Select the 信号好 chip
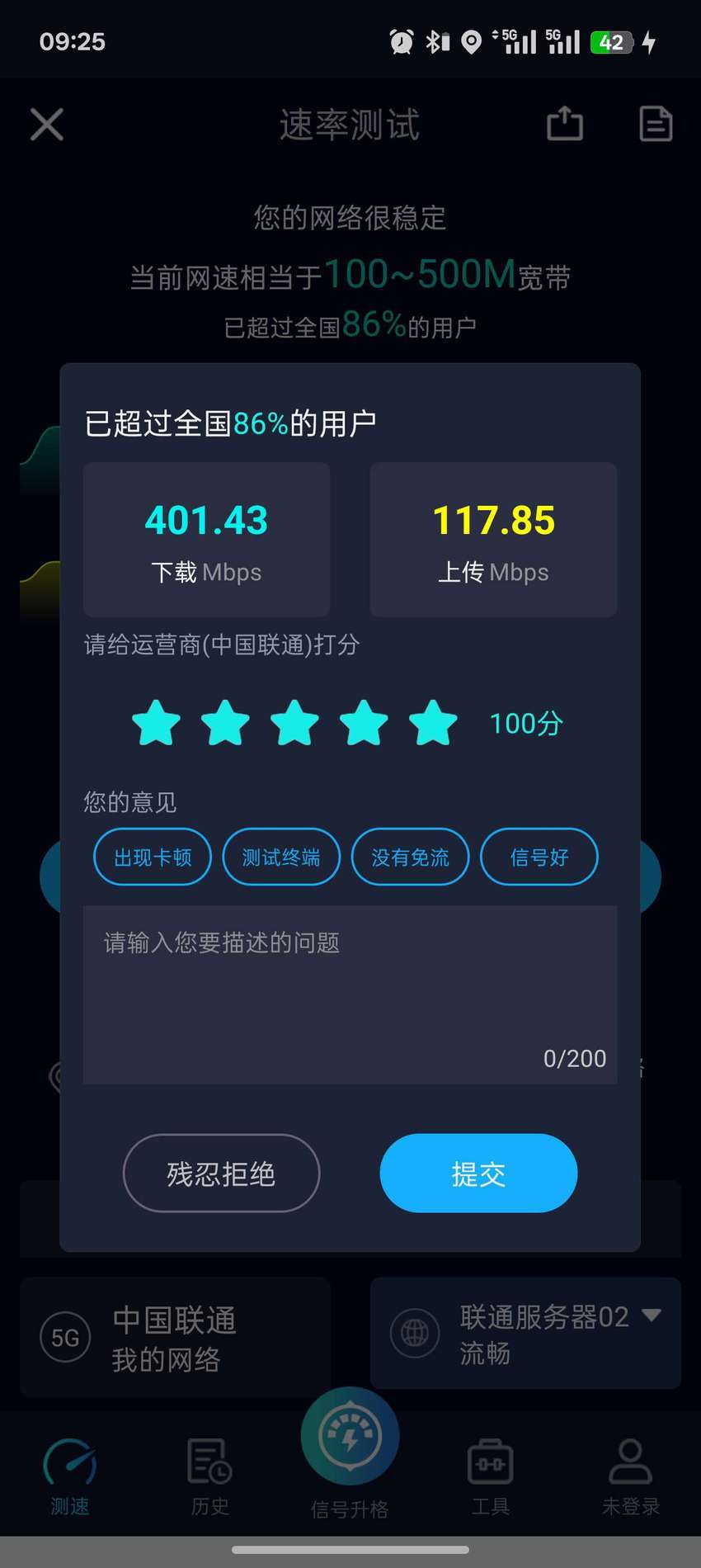Image resolution: width=701 pixels, height=1568 pixels. 539,857
